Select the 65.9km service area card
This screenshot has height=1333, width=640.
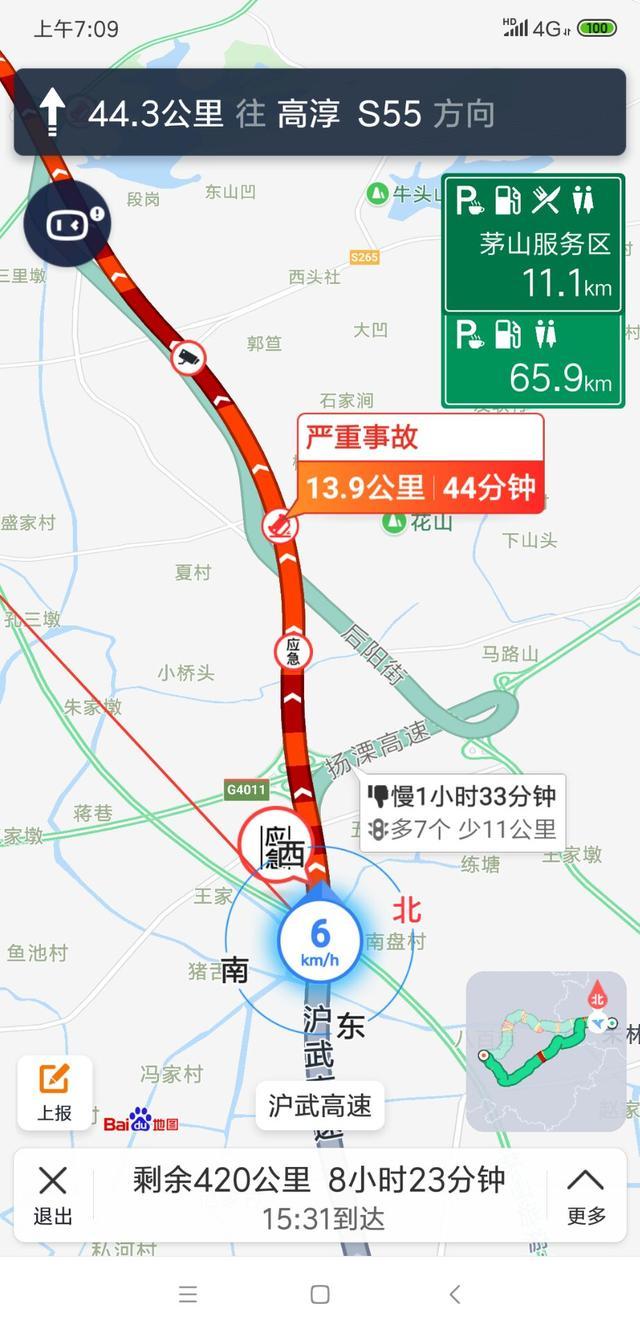[533, 359]
